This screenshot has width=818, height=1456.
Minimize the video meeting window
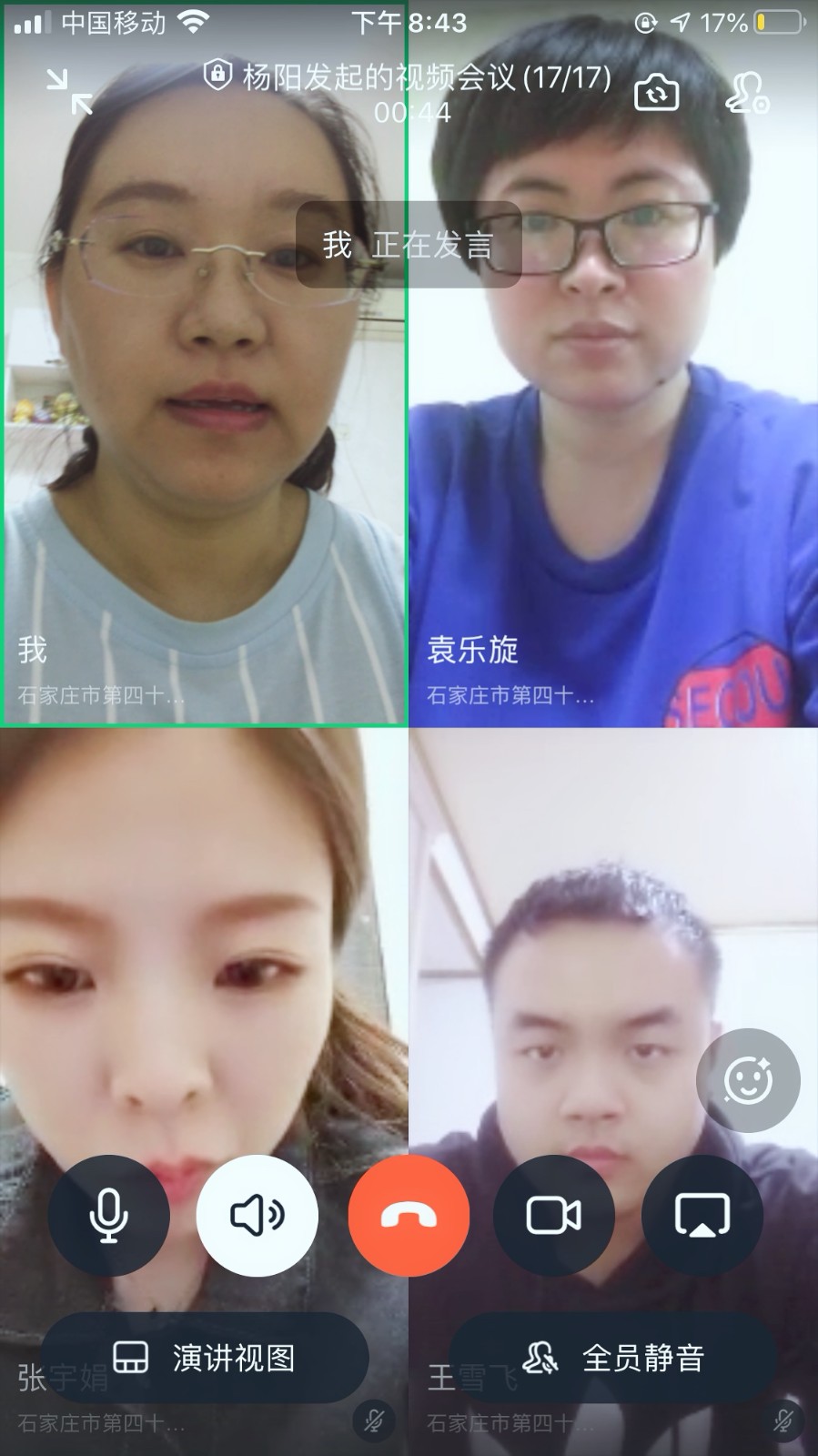click(x=69, y=92)
